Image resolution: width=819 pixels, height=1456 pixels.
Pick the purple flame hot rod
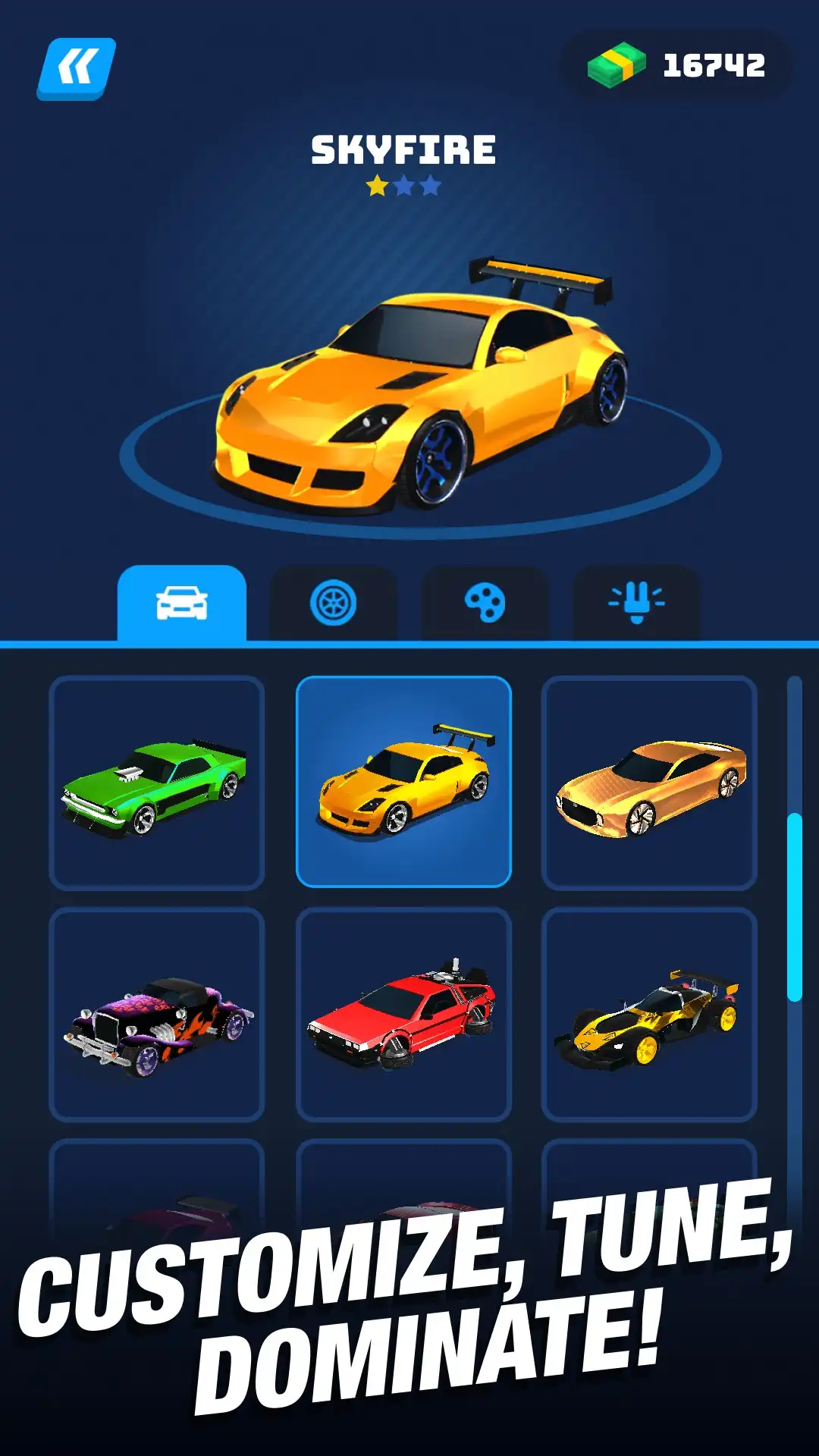[x=157, y=1015]
